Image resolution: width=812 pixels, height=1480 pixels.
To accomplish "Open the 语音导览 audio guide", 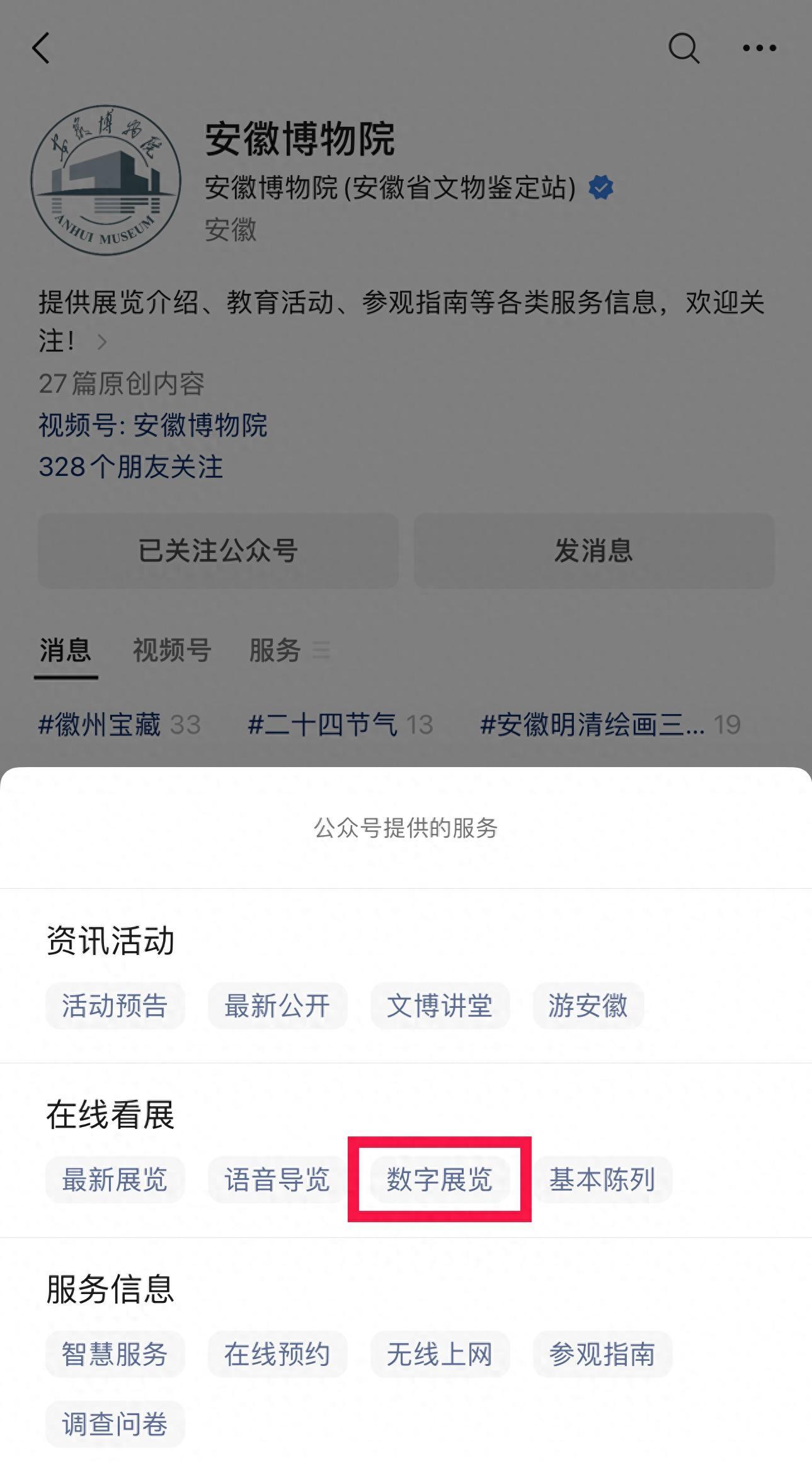I will tap(277, 1179).
